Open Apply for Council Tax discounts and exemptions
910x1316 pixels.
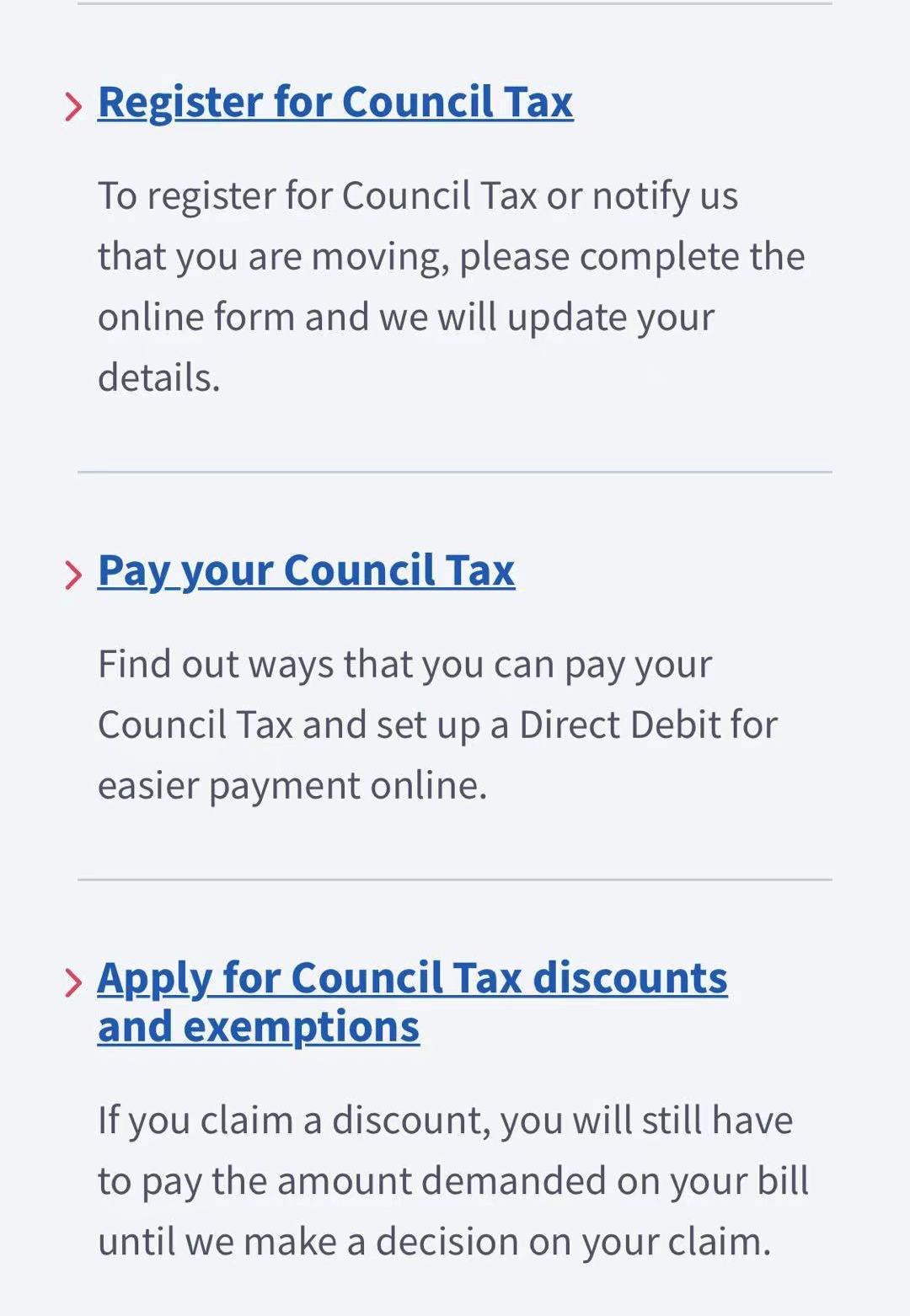click(413, 979)
